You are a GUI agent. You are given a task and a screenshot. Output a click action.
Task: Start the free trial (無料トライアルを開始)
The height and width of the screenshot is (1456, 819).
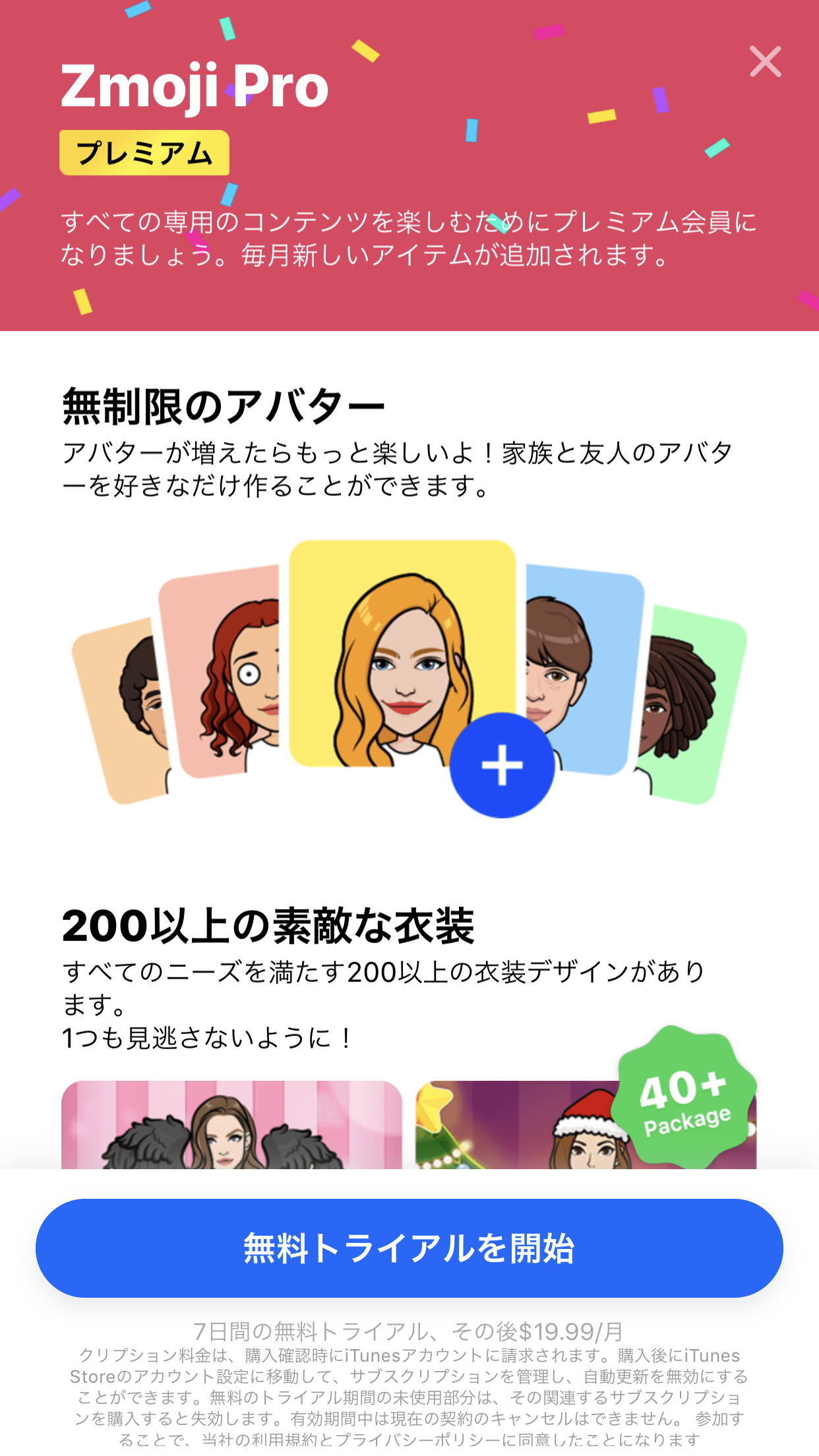coord(409,1248)
